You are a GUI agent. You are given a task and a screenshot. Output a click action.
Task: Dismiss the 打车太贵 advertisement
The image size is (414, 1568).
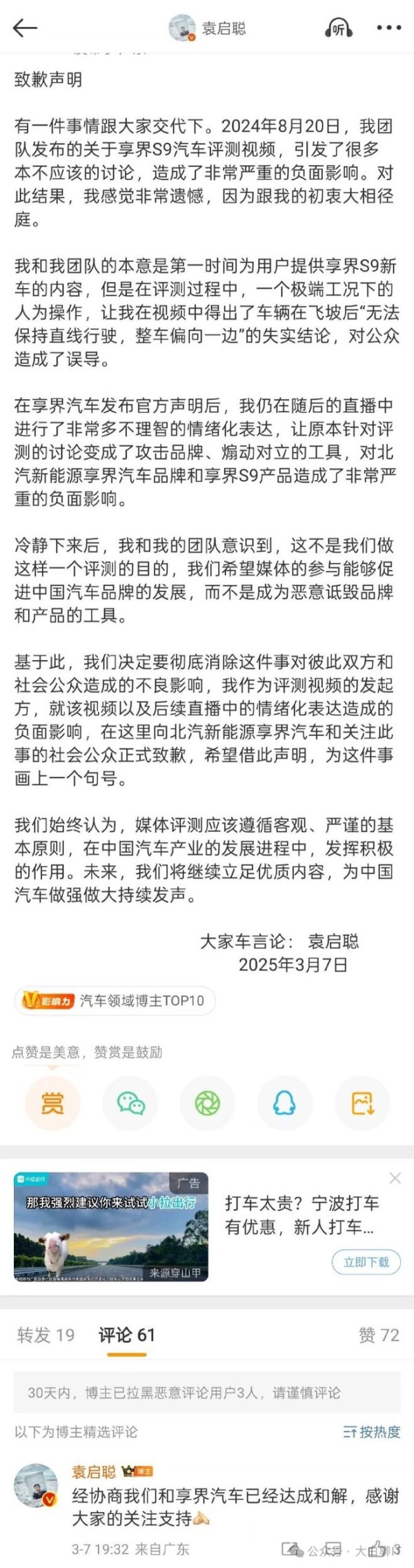[395, 1178]
